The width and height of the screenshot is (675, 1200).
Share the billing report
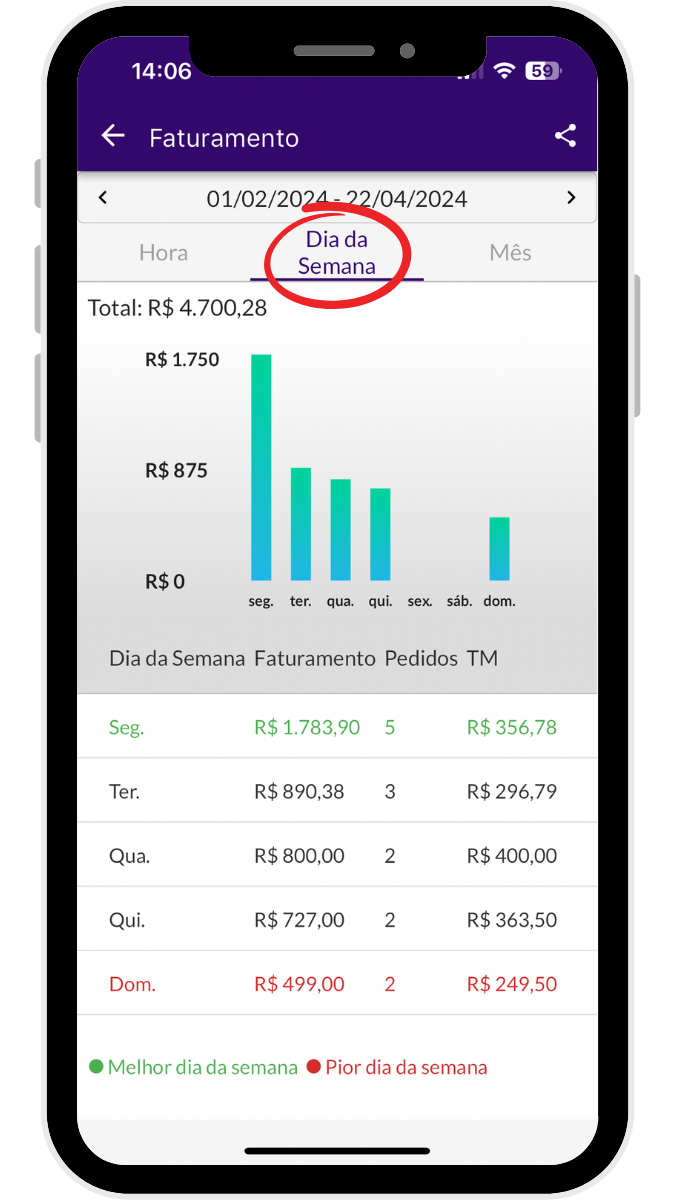click(x=565, y=137)
